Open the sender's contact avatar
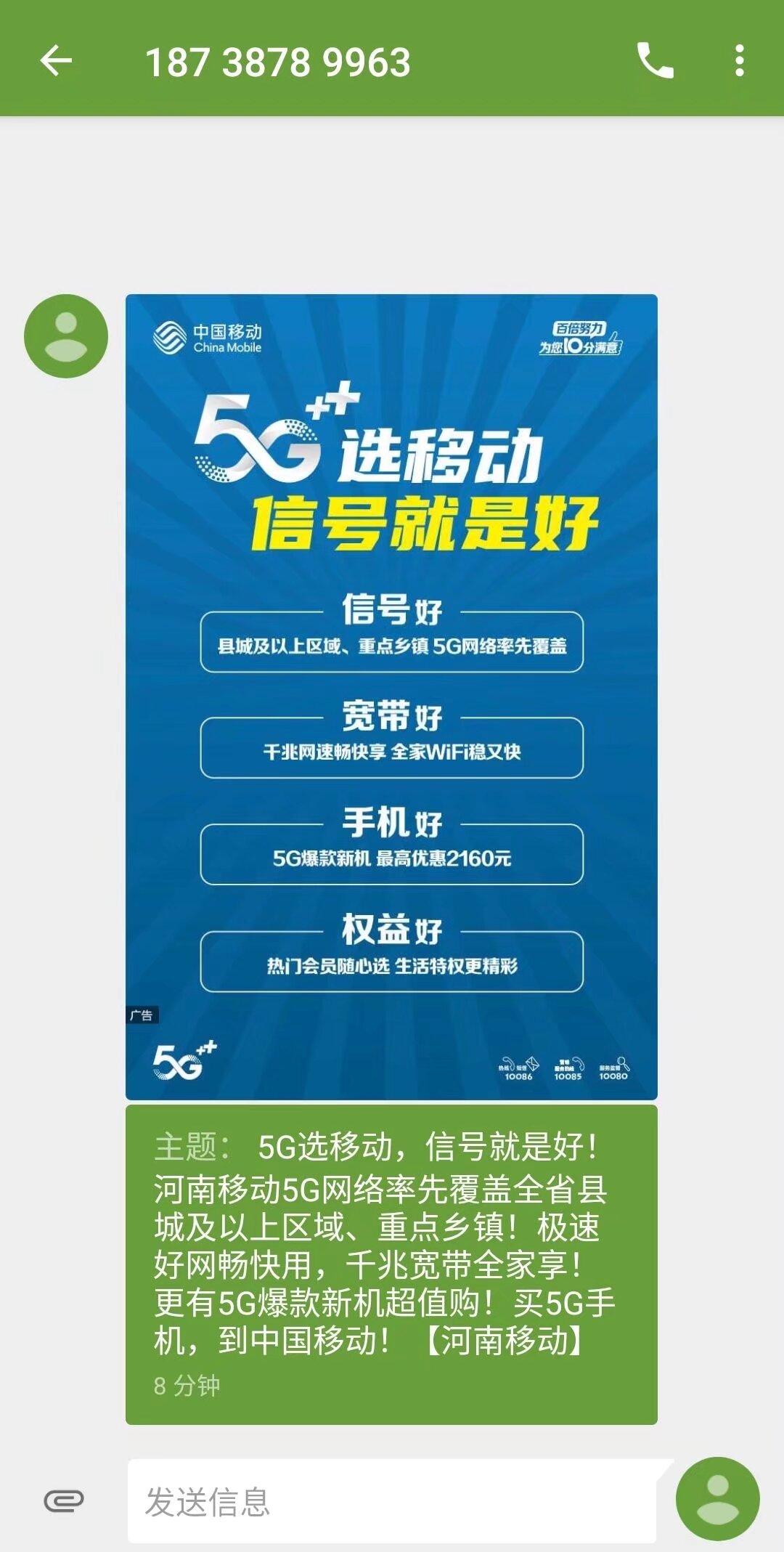The image size is (784, 1552). (66, 336)
